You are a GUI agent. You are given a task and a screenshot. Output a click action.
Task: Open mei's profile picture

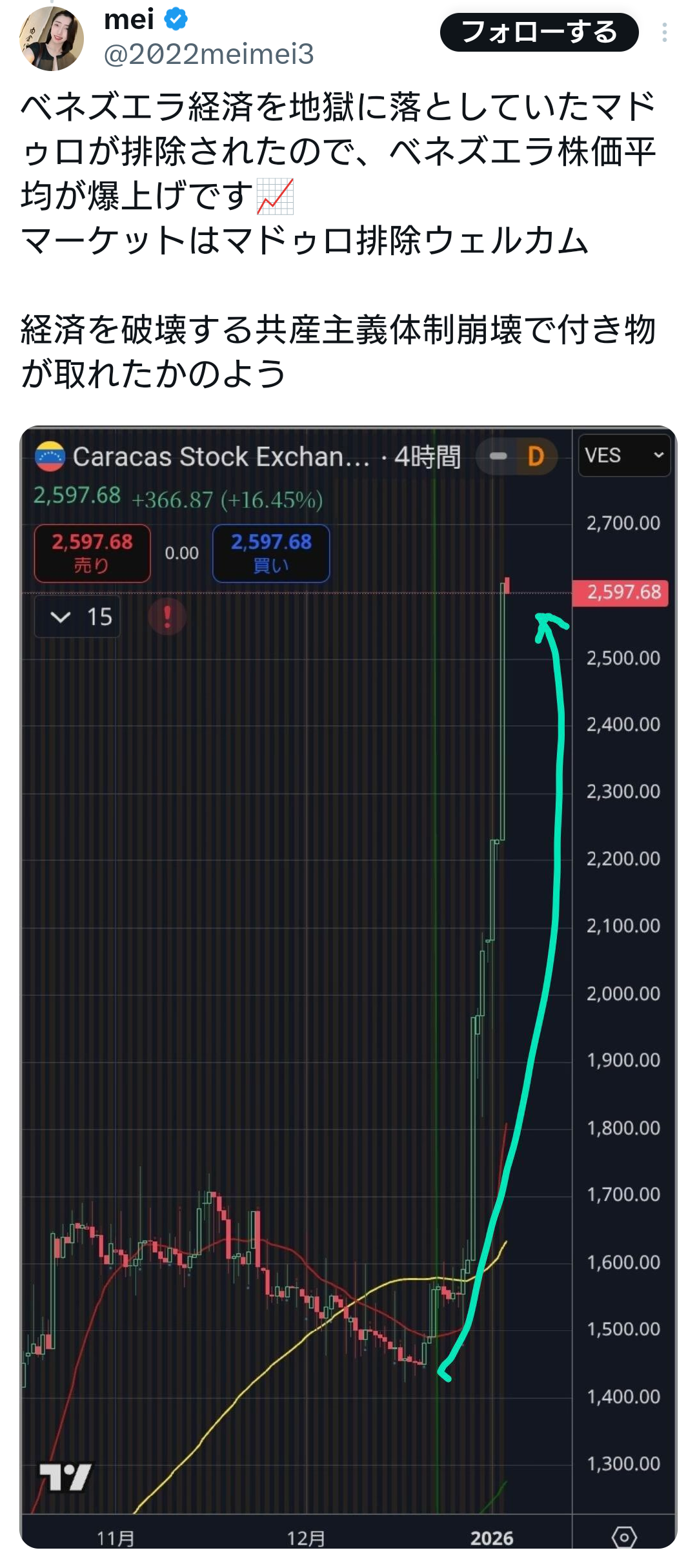pyautogui.click(x=52, y=39)
